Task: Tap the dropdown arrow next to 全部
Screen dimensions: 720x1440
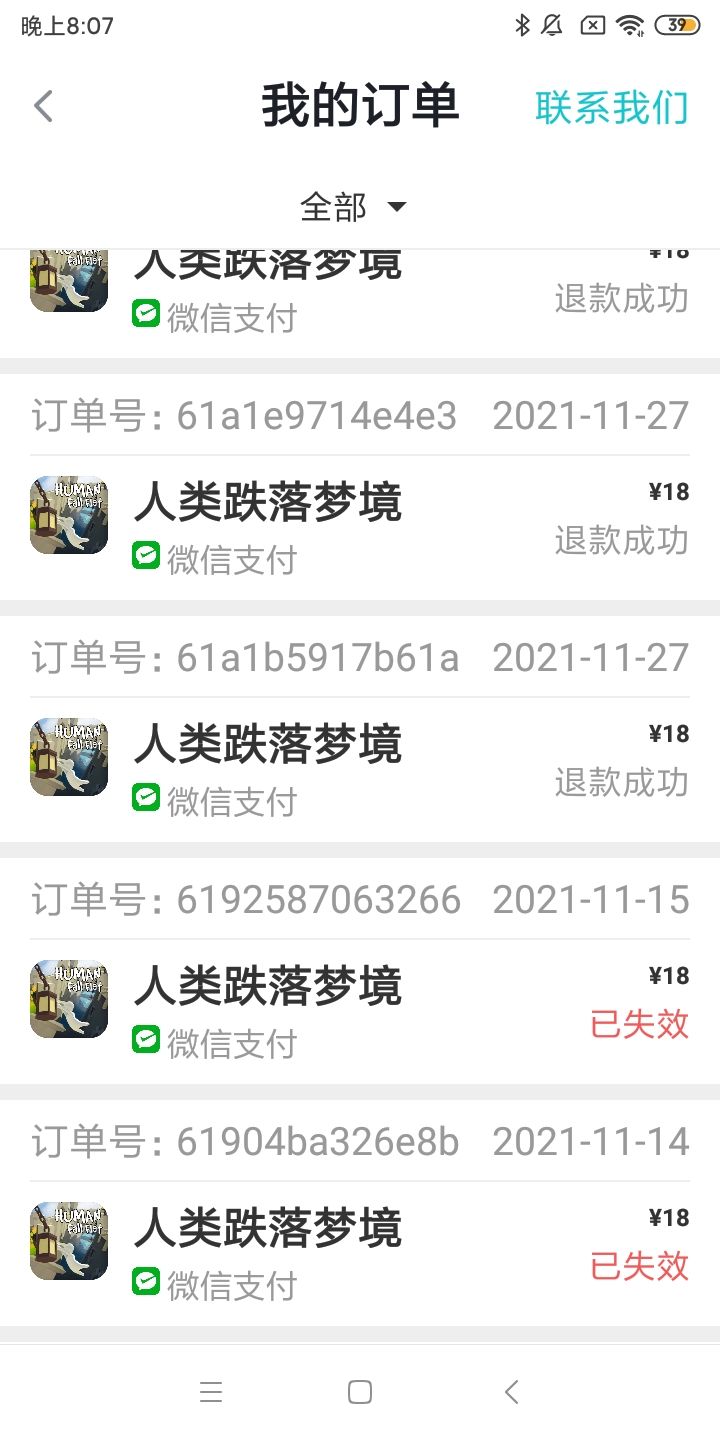Action: (x=397, y=207)
